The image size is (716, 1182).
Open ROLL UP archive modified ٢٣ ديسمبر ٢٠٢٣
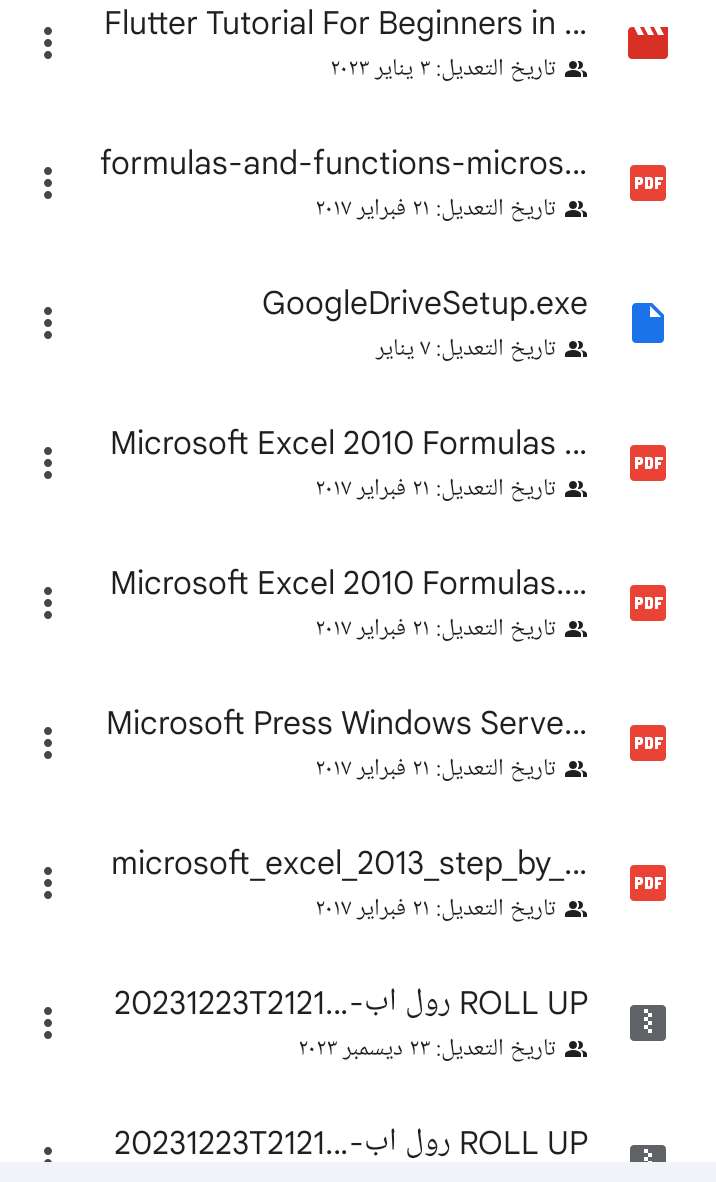pyautogui.click(x=358, y=1023)
